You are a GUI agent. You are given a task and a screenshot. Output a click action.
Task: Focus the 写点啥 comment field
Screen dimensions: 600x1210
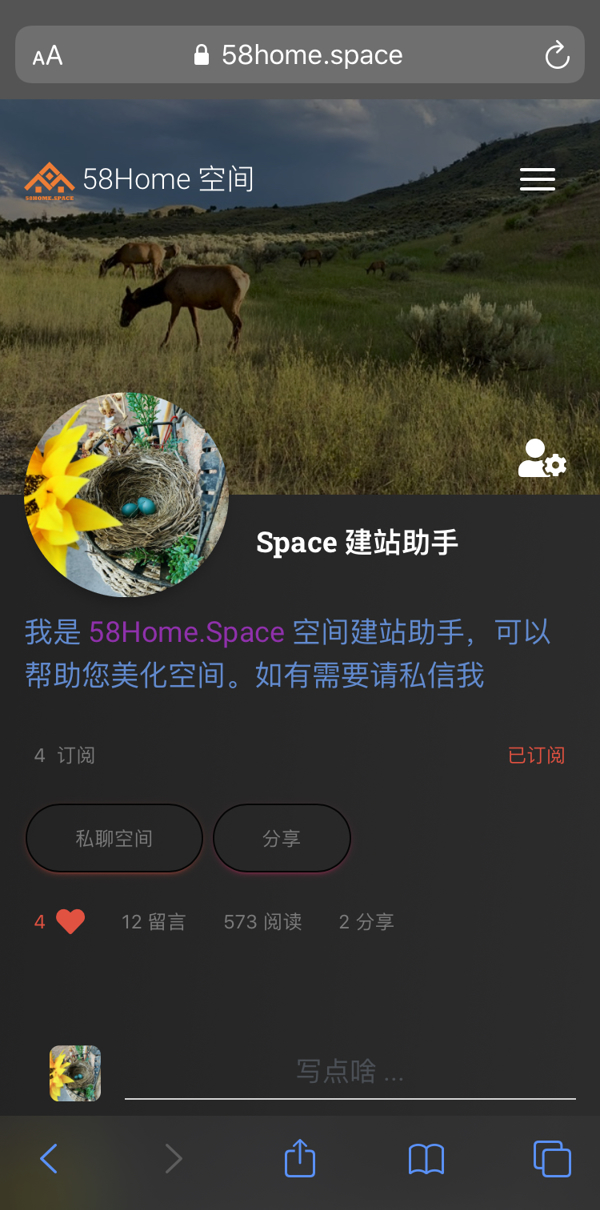coord(350,1072)
